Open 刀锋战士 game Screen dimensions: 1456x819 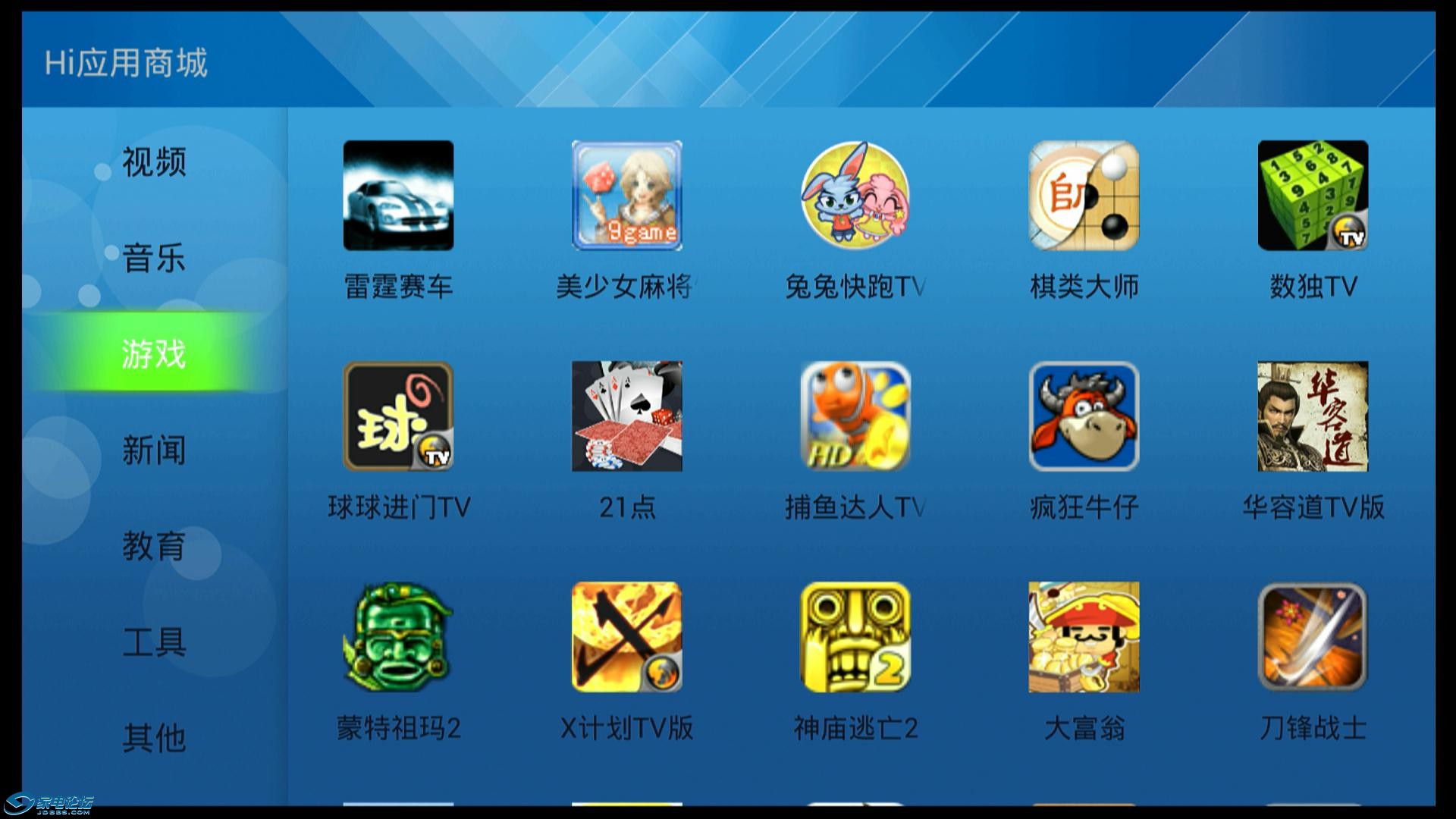pos(1313,637)
